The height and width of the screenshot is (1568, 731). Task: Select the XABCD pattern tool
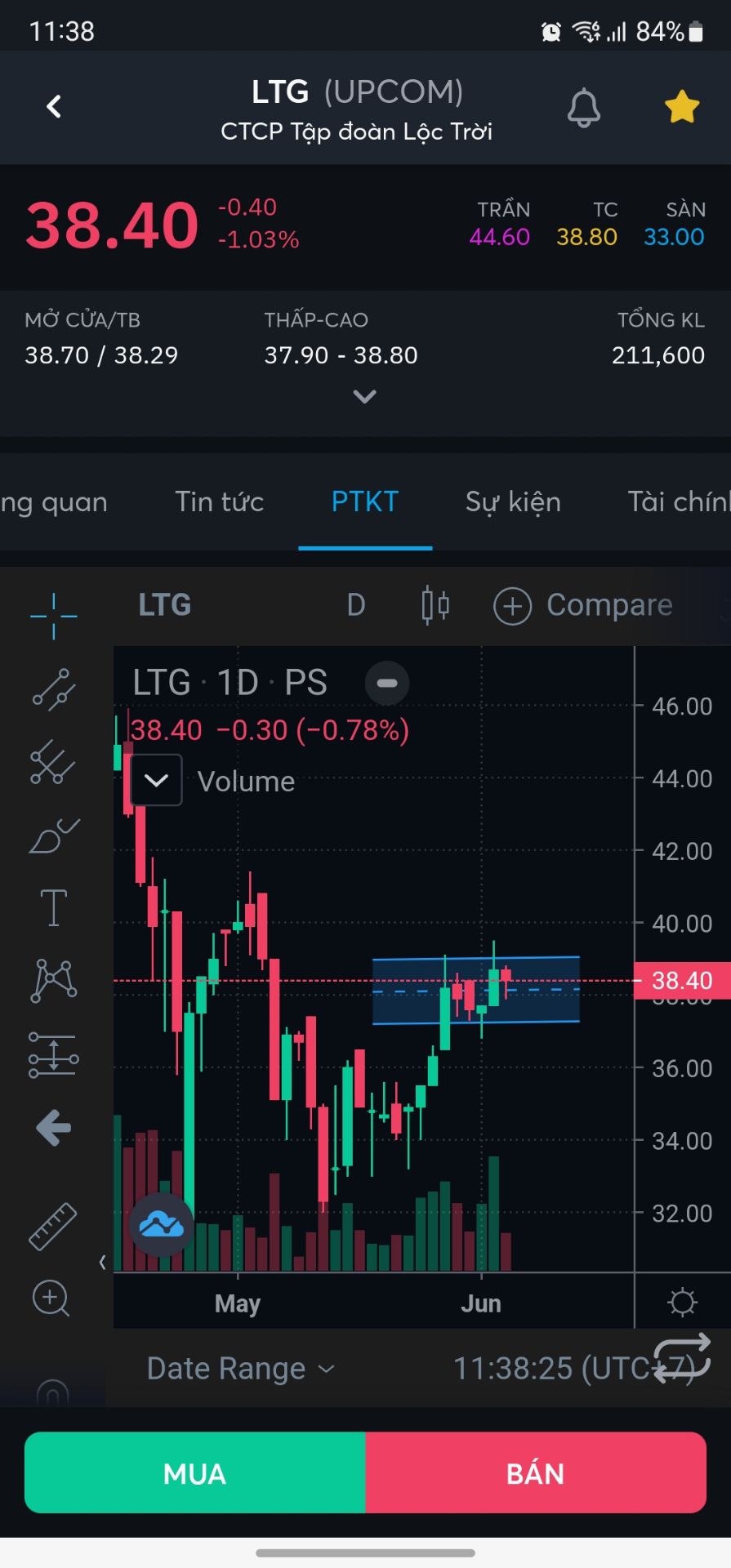tap(52, 979)
